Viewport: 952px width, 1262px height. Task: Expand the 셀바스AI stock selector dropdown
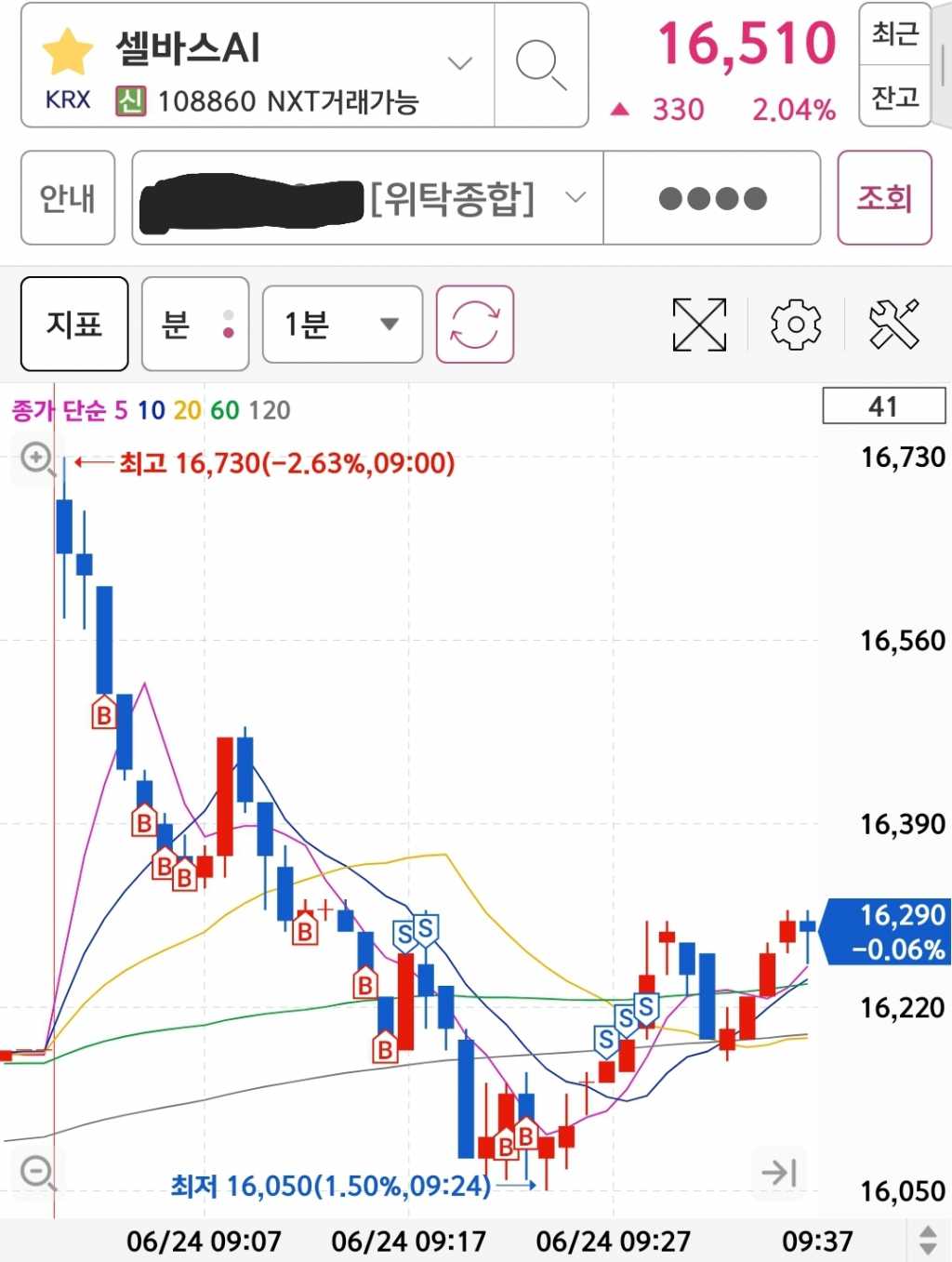click(x=459, y=63)
